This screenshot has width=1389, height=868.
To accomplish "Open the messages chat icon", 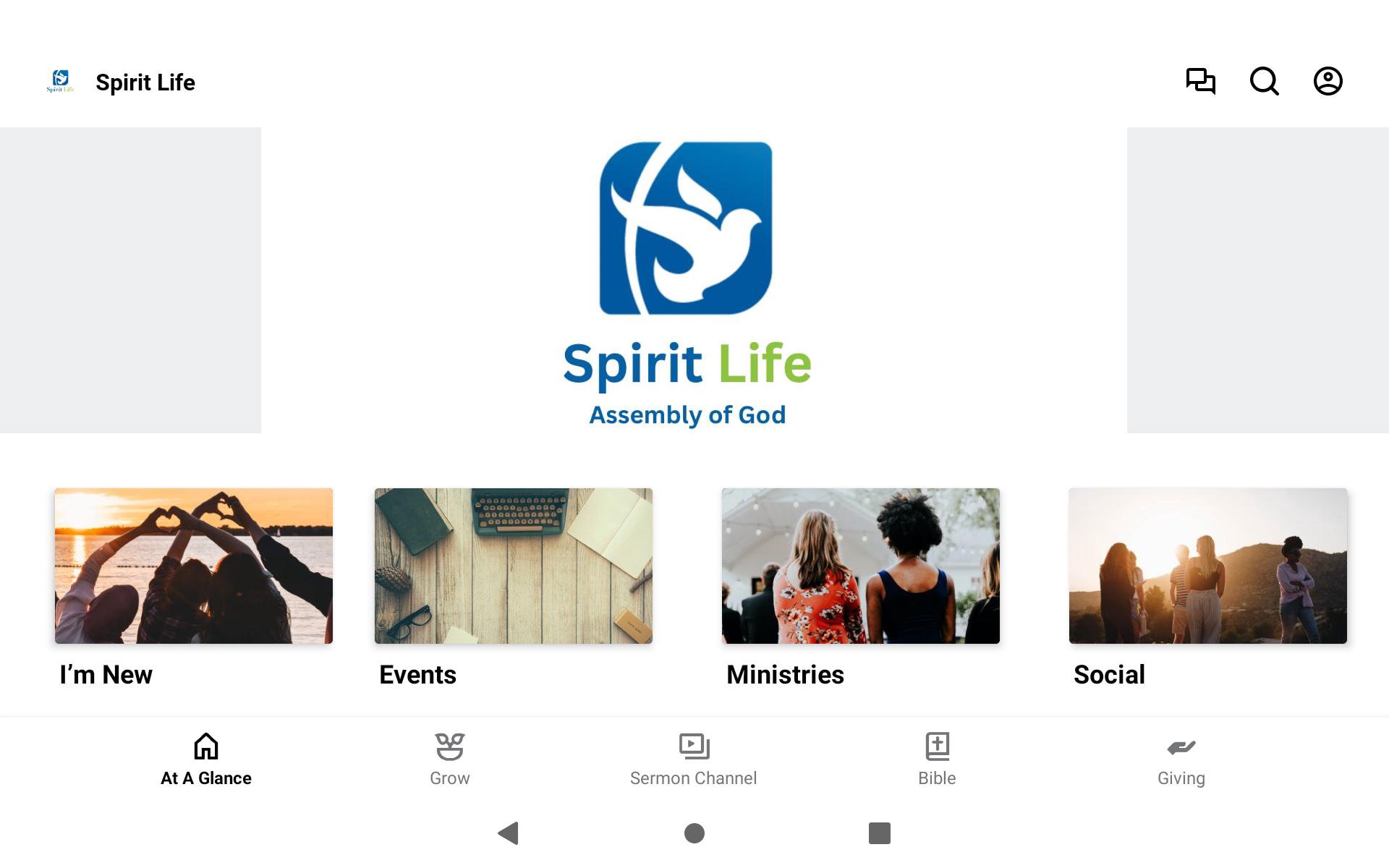I will point(1200,81).
